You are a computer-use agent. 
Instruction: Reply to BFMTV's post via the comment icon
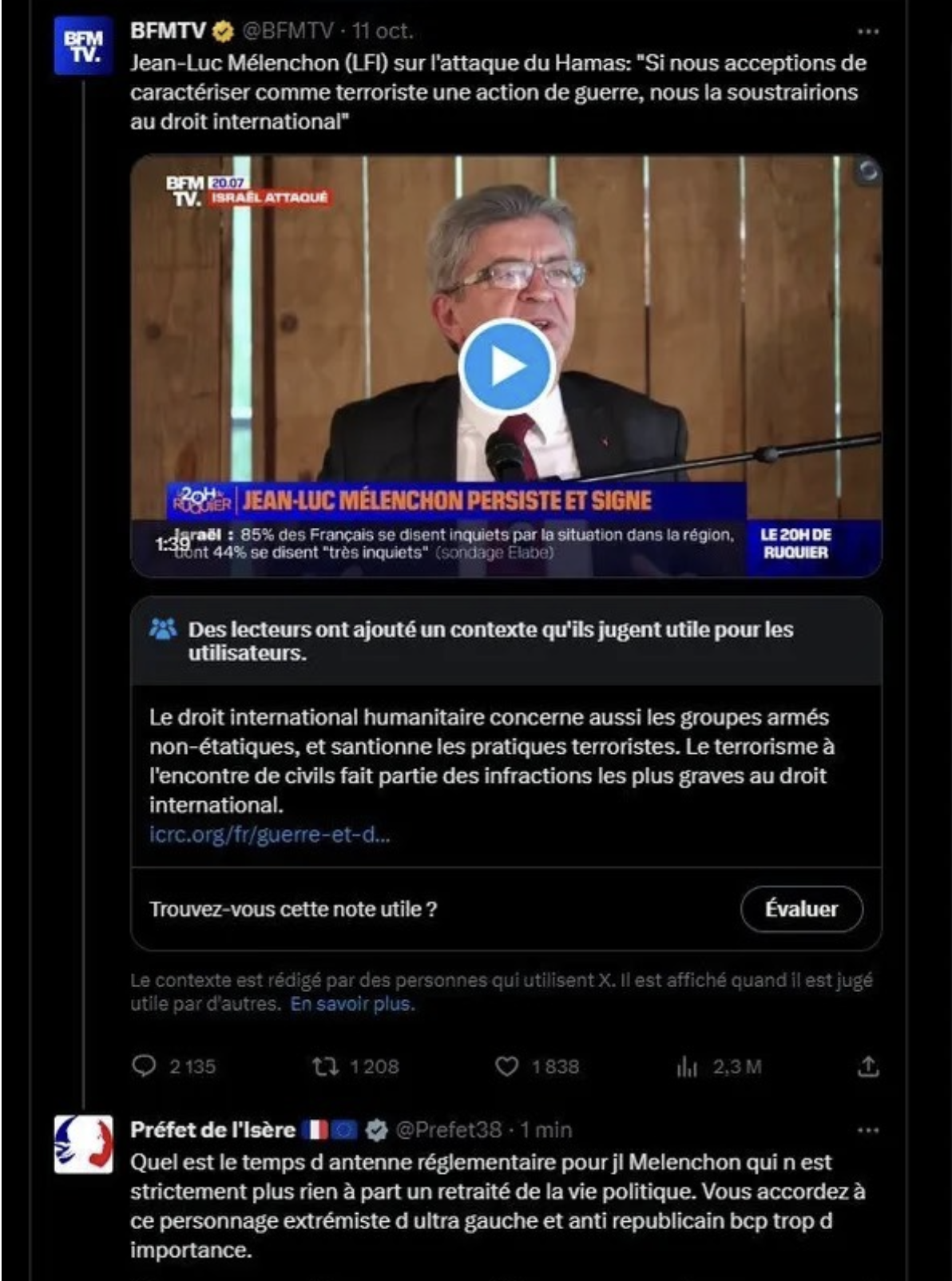(144, 1066)
